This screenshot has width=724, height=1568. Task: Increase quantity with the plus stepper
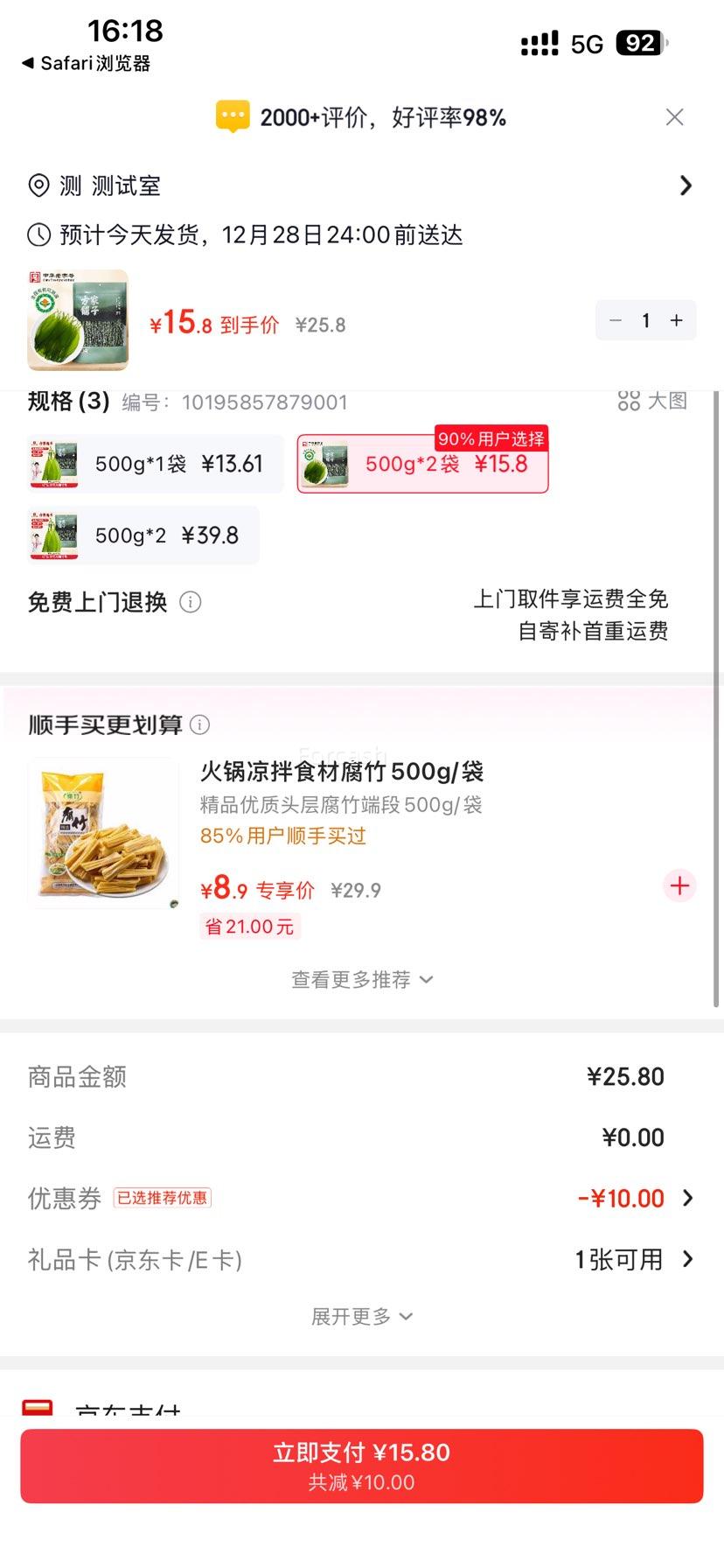(x=675, y=320)
